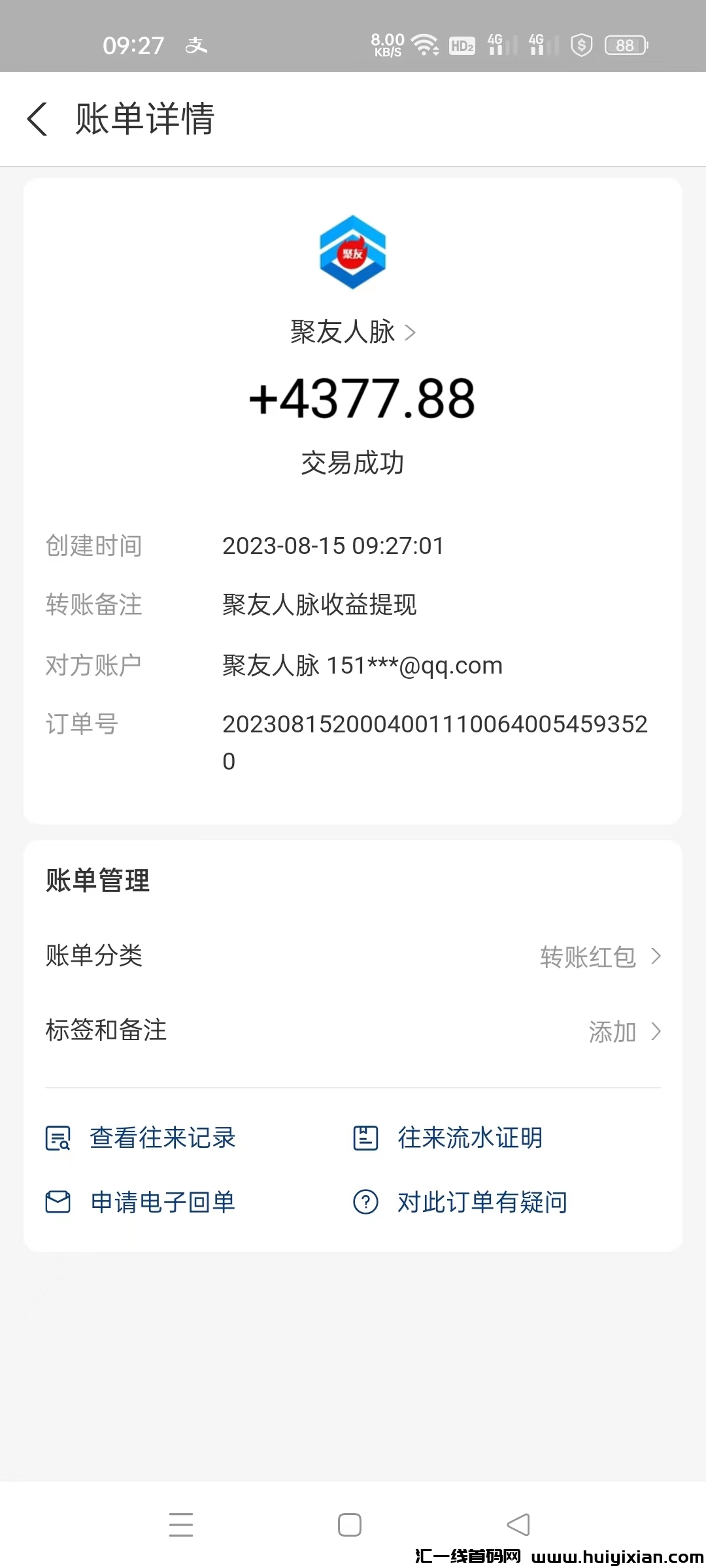The image size is (706, 1568).
Task: Expand 账单分类 with its chevron
Action: point(656,956)
